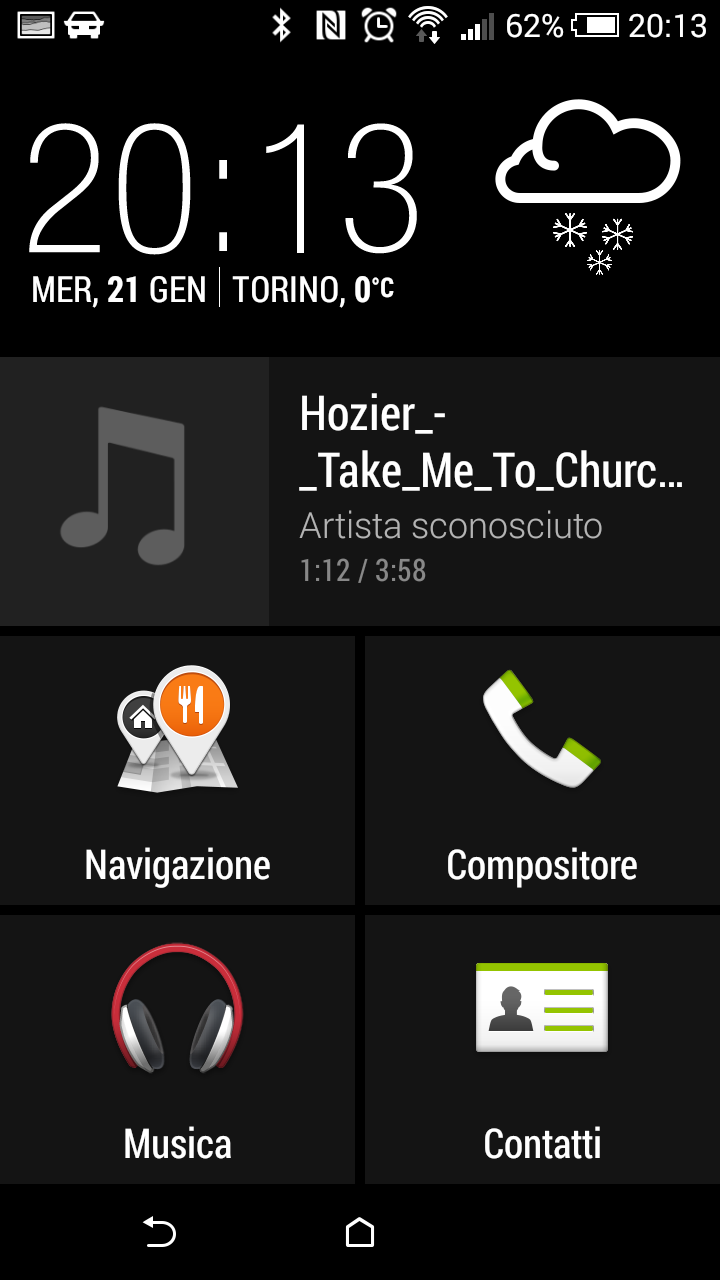Launch the Compositore phone dialer
This screenshot has width=720, height=1280.
[542, 770]
